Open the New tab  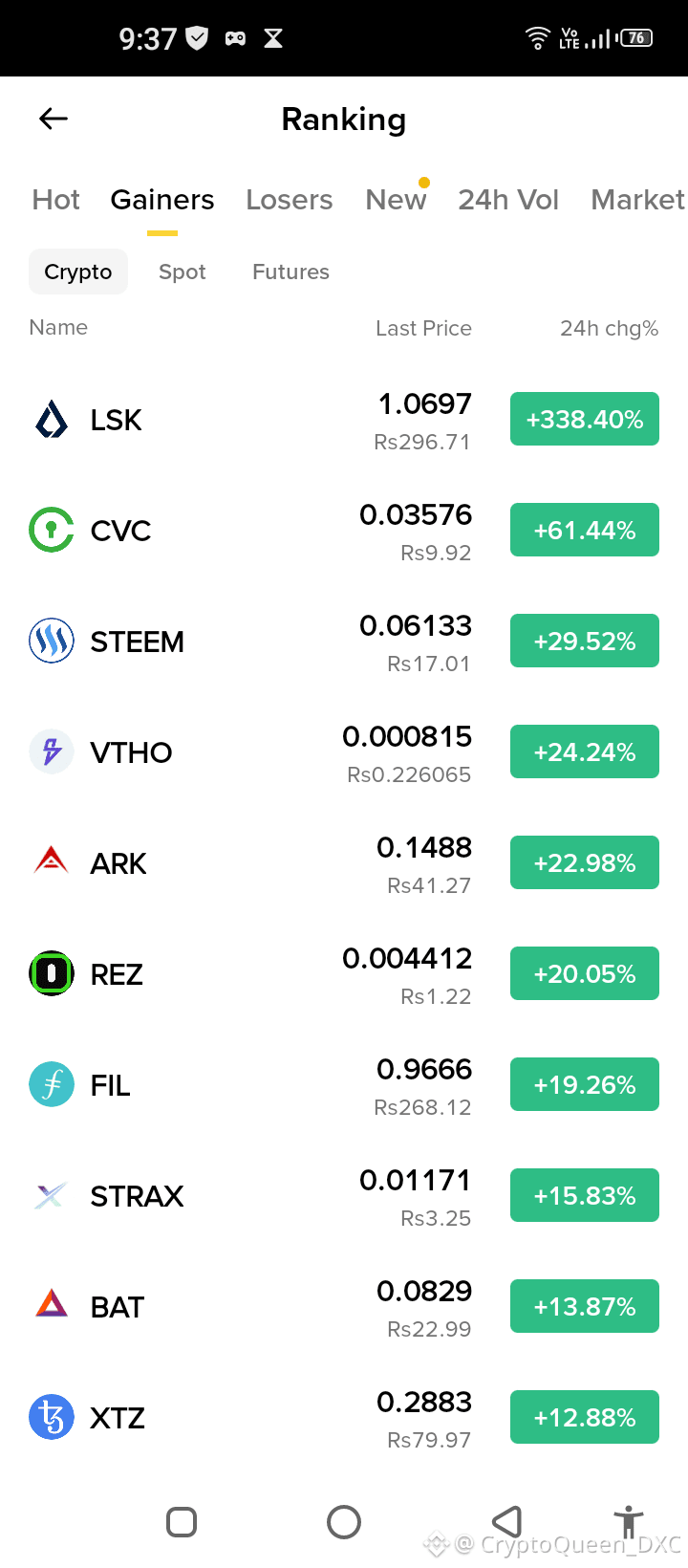point(396,200)
